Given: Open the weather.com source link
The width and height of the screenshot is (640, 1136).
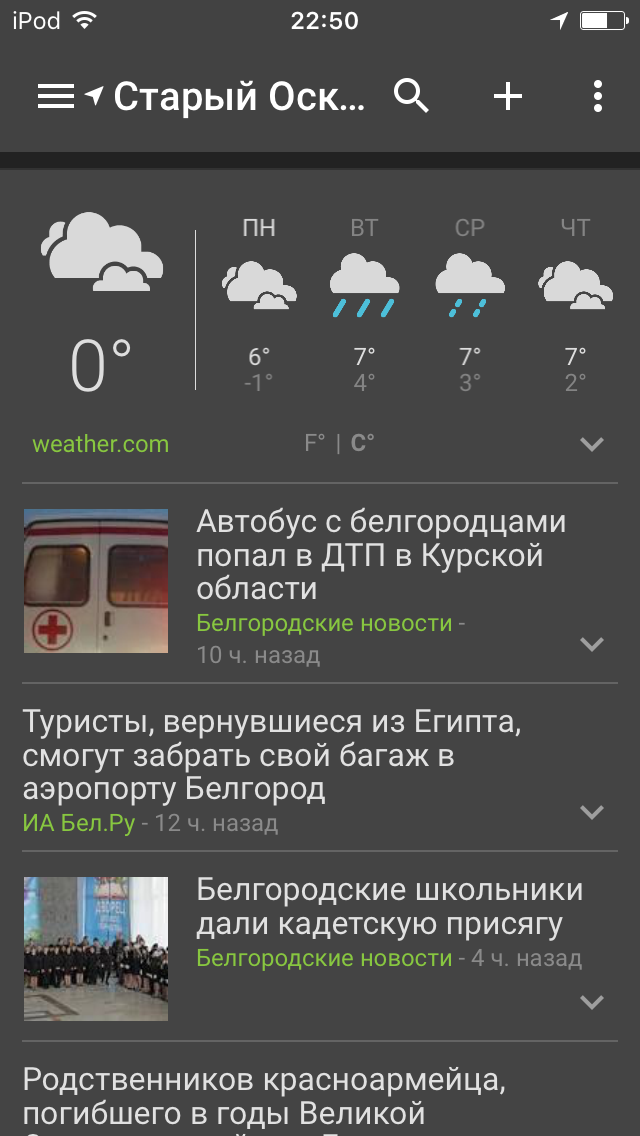Looking at the screenshot, I should (x=101, y=443).
